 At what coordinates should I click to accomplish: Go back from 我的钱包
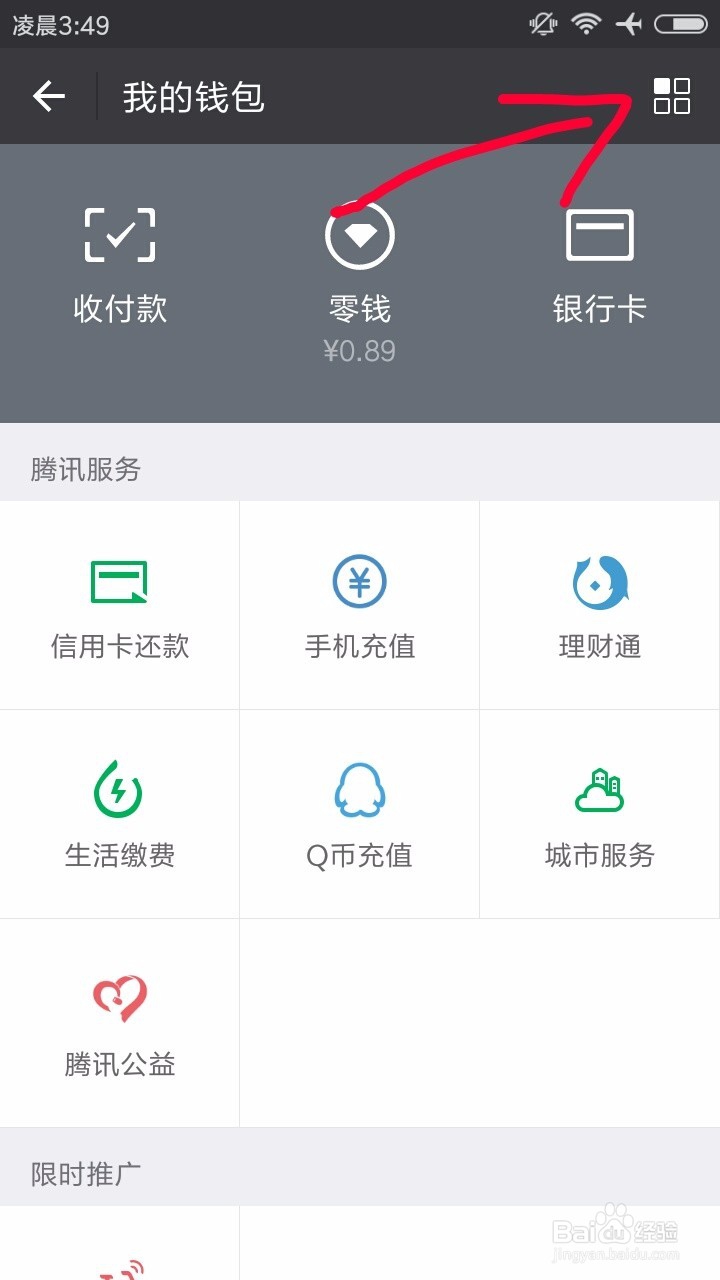tap(48, 97)
